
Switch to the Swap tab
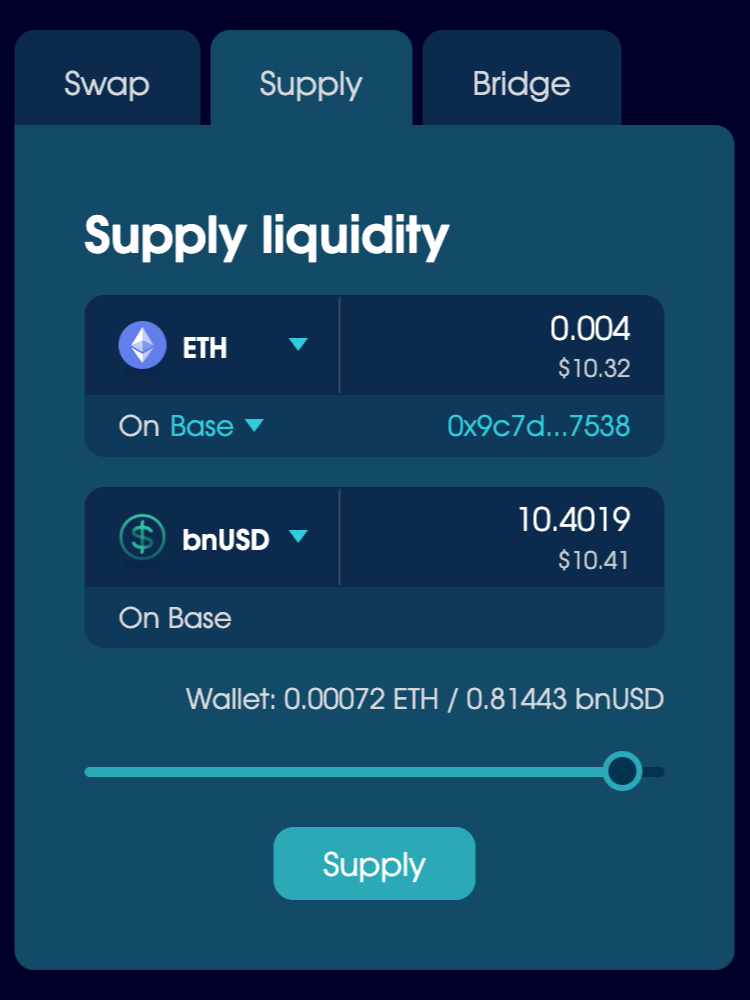pyautogui.click(x=107, y=84)
